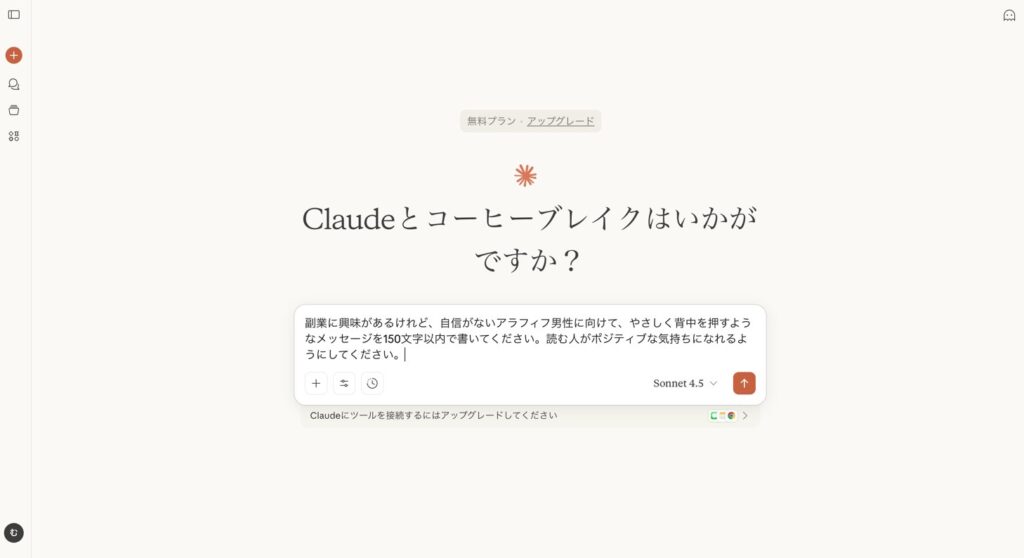Viewport: 1024px width, 558px height.
Task: Open the projects icon in the sidebar
Action: pyautogui.click(x=14, y=110)
